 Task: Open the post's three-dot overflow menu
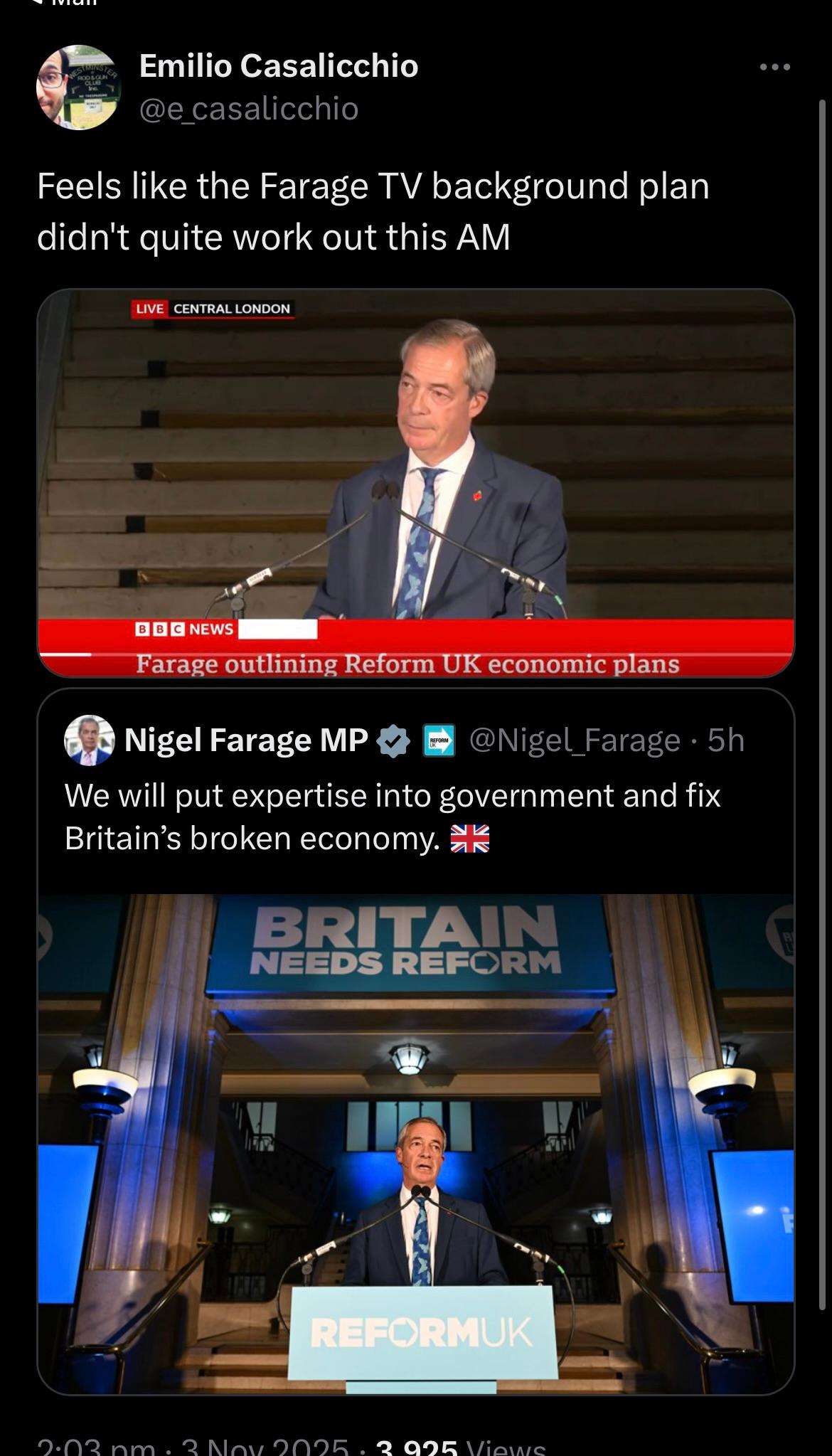pos(774,68)
